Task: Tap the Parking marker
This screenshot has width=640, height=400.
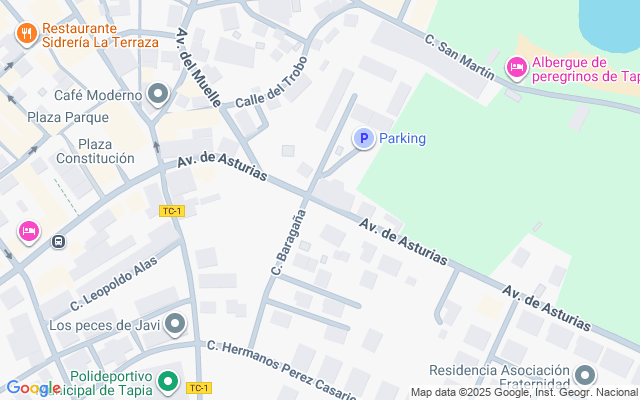Action: click(x=364, y=138)
